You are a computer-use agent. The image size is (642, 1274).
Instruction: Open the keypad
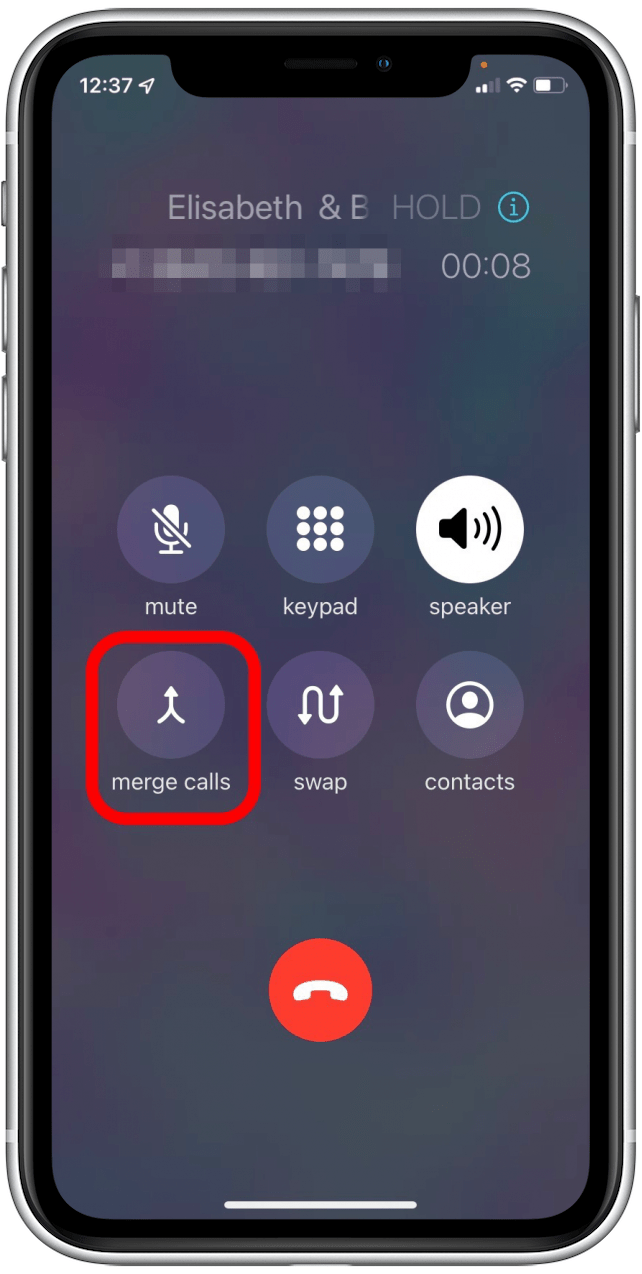tap(320, 528)
